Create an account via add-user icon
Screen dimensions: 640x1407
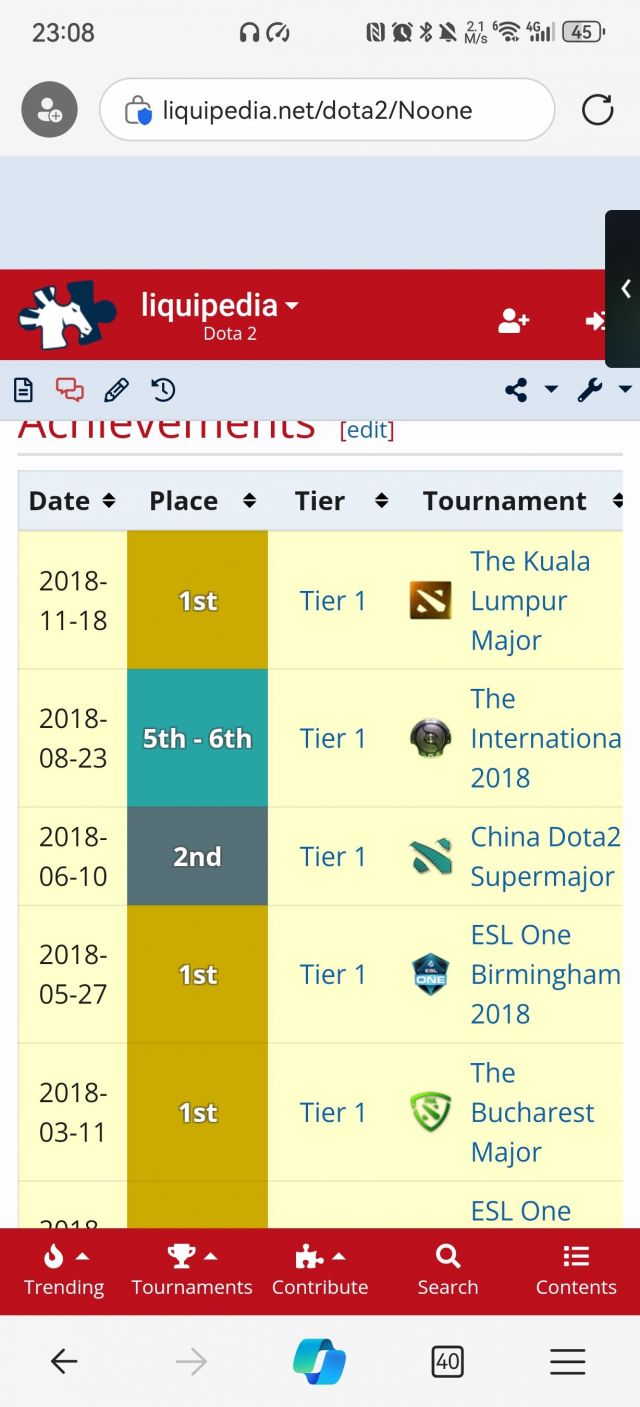point(513,321)
